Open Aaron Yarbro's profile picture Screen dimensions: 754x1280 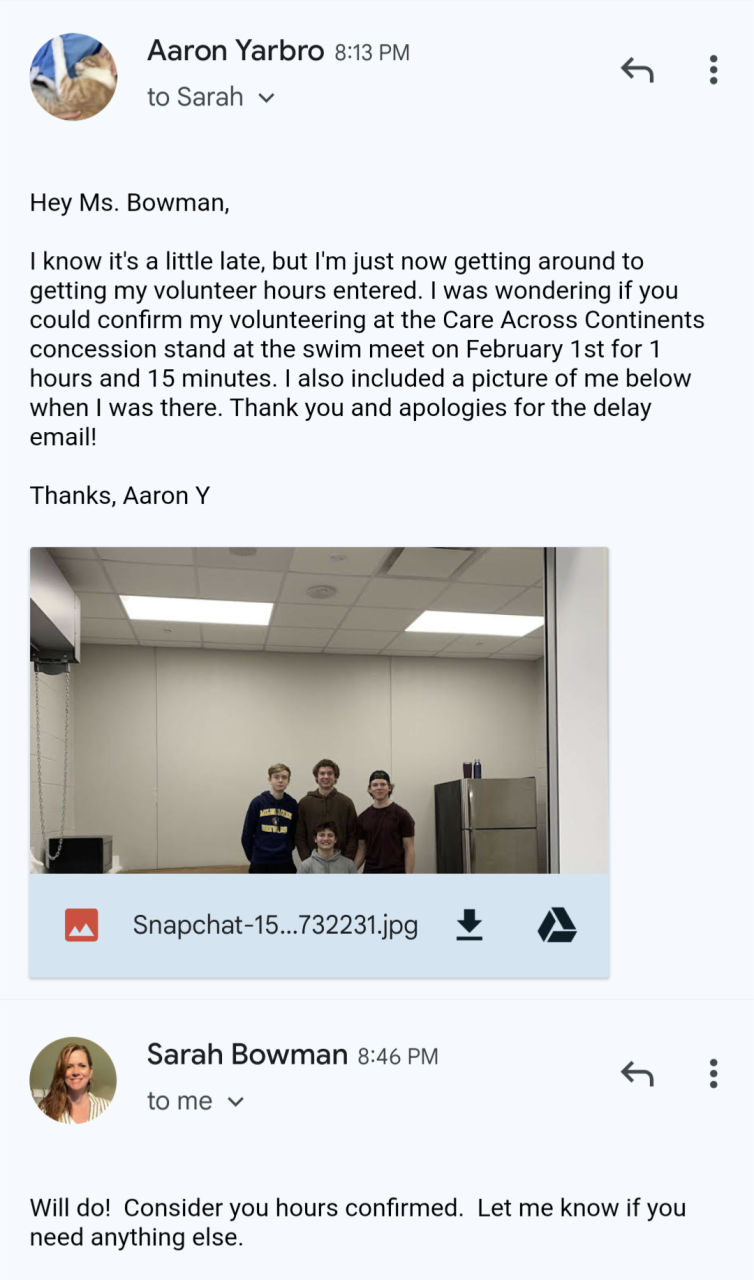pos(73,77)
